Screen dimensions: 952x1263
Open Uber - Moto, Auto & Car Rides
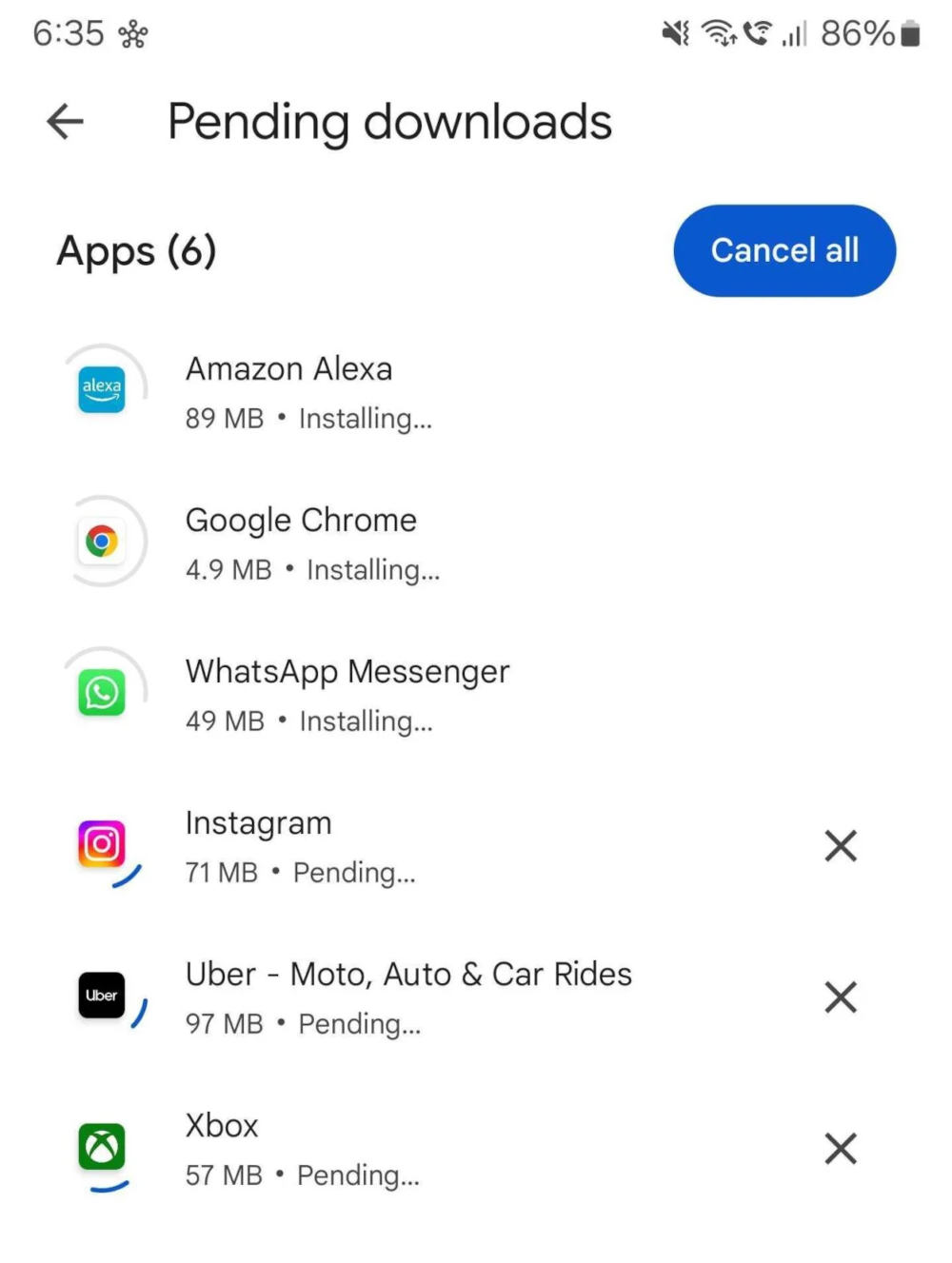407,997
